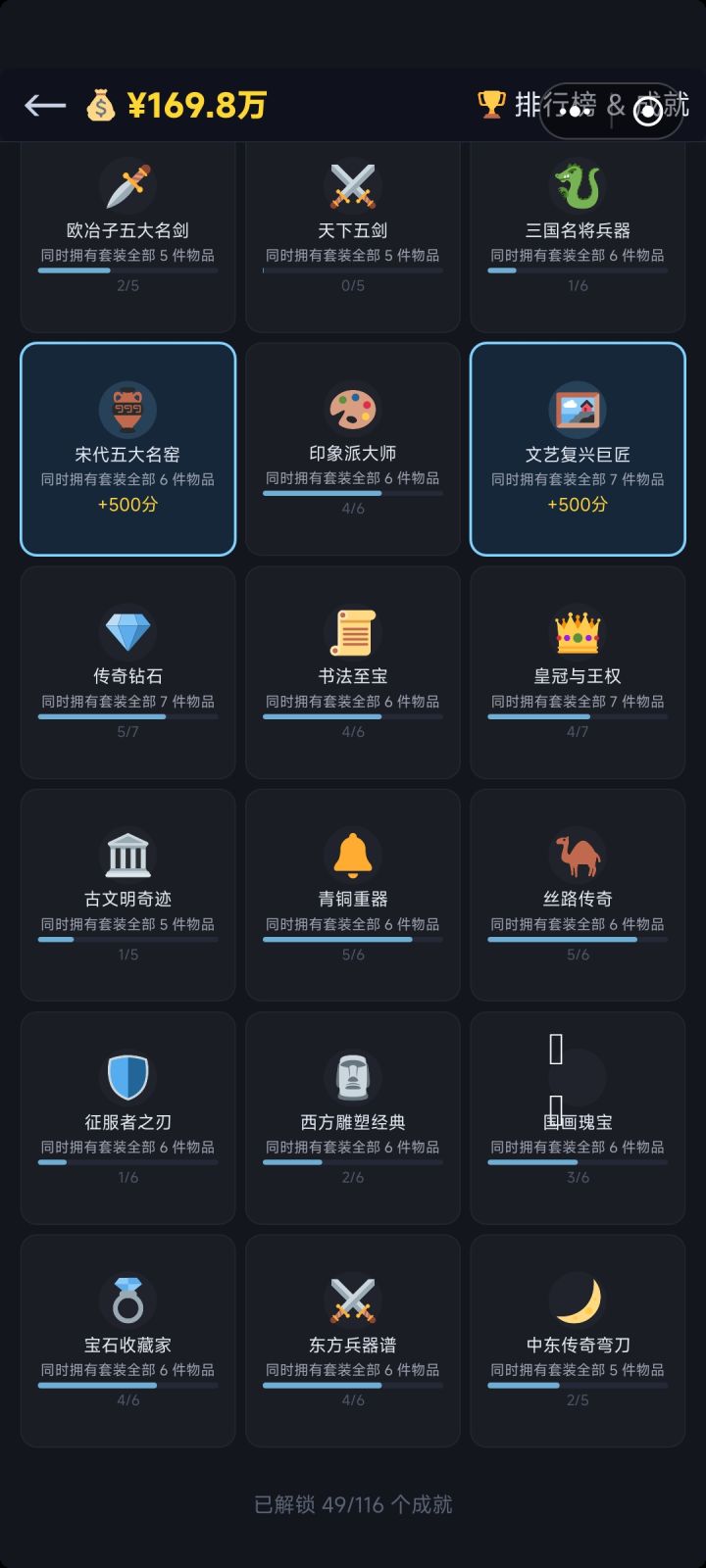The width and height of the screenshot is (706, 1568).
Task: Select the amphora icon of 宋代五大名窑
Action: pos(127,410)
